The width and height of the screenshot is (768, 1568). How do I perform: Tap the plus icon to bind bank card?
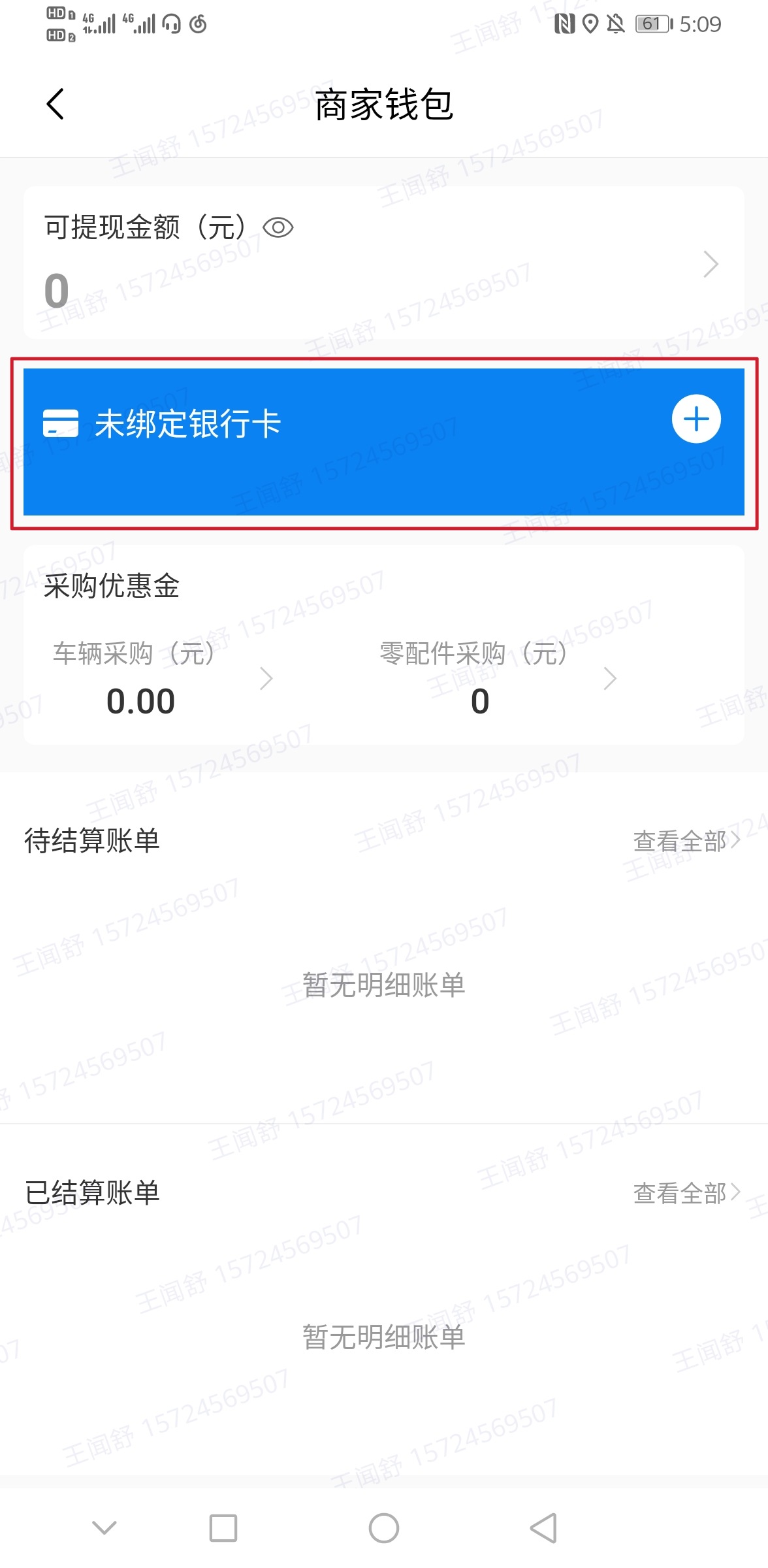pos(696,419)
